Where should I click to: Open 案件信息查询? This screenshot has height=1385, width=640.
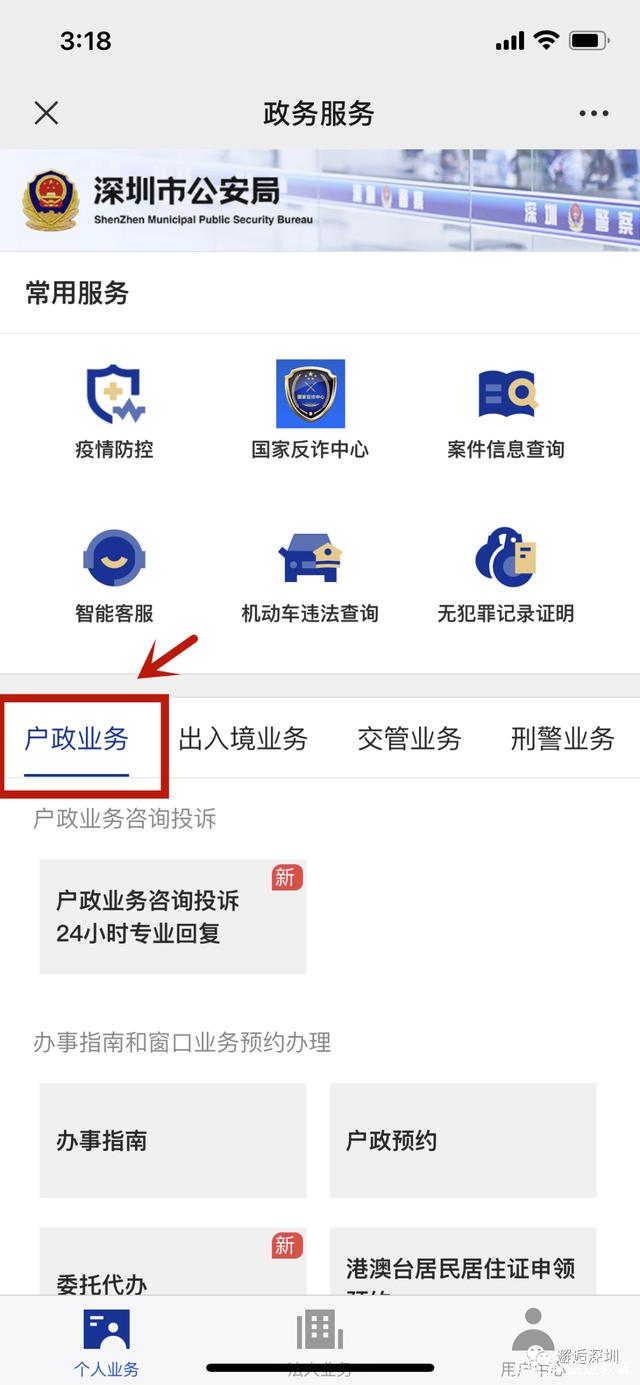tap(506, 412)
